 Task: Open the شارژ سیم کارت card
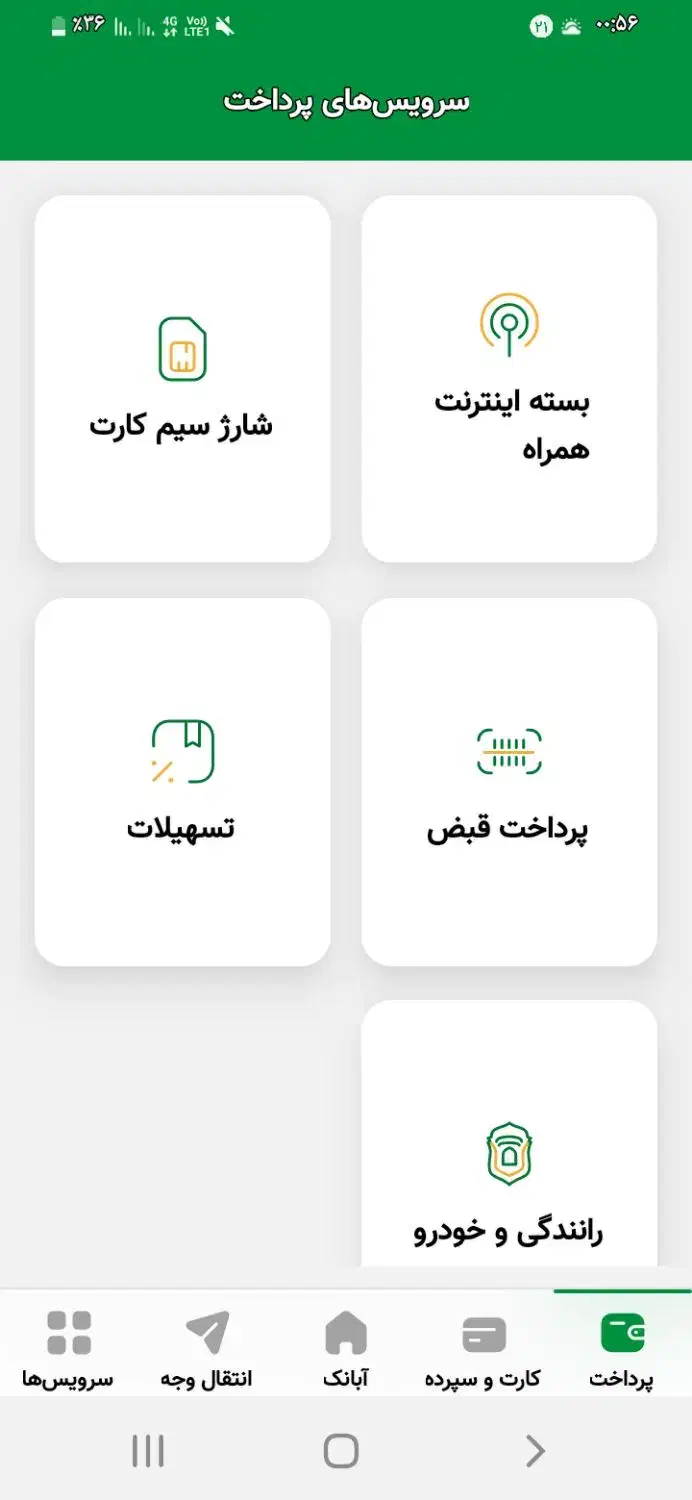[182, 378]
